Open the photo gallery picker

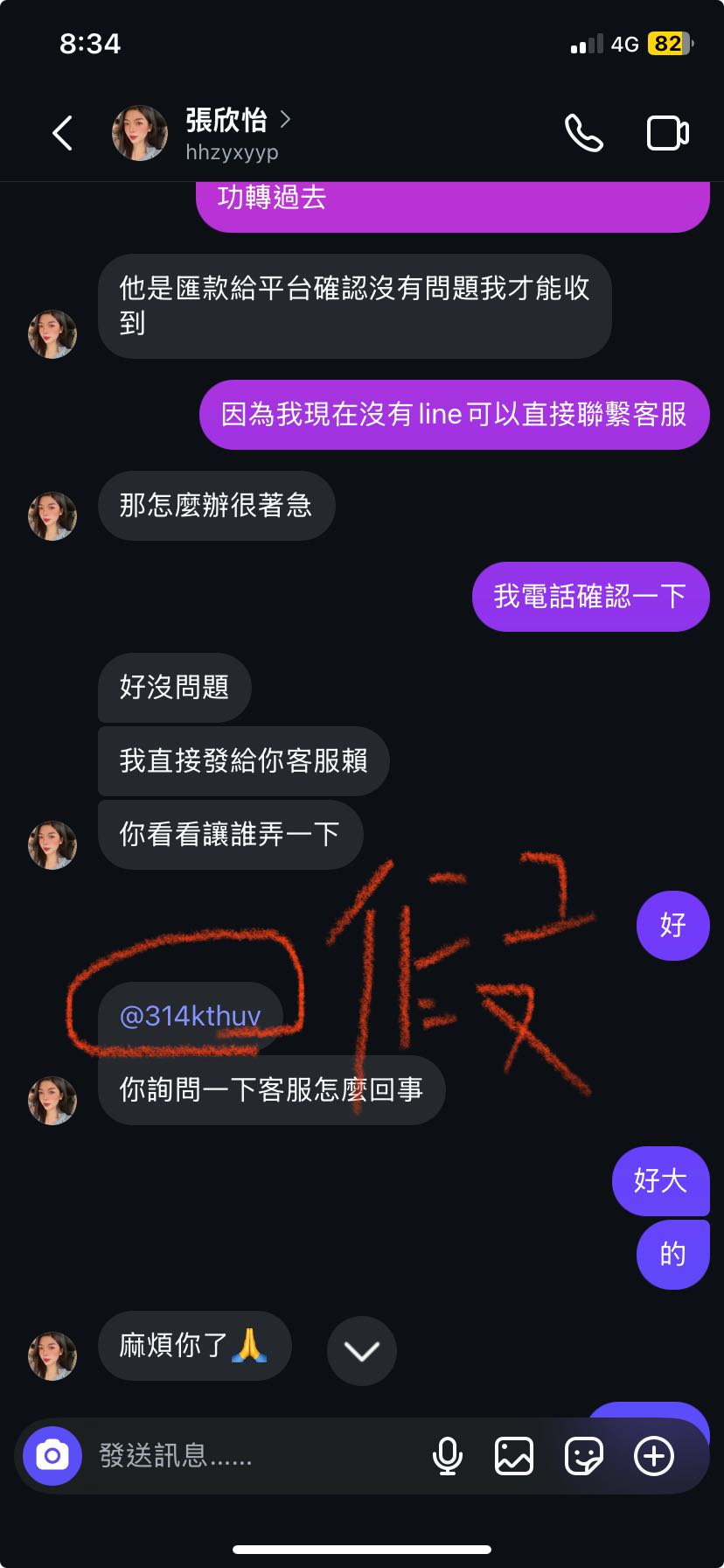[x=514, y=1455]
